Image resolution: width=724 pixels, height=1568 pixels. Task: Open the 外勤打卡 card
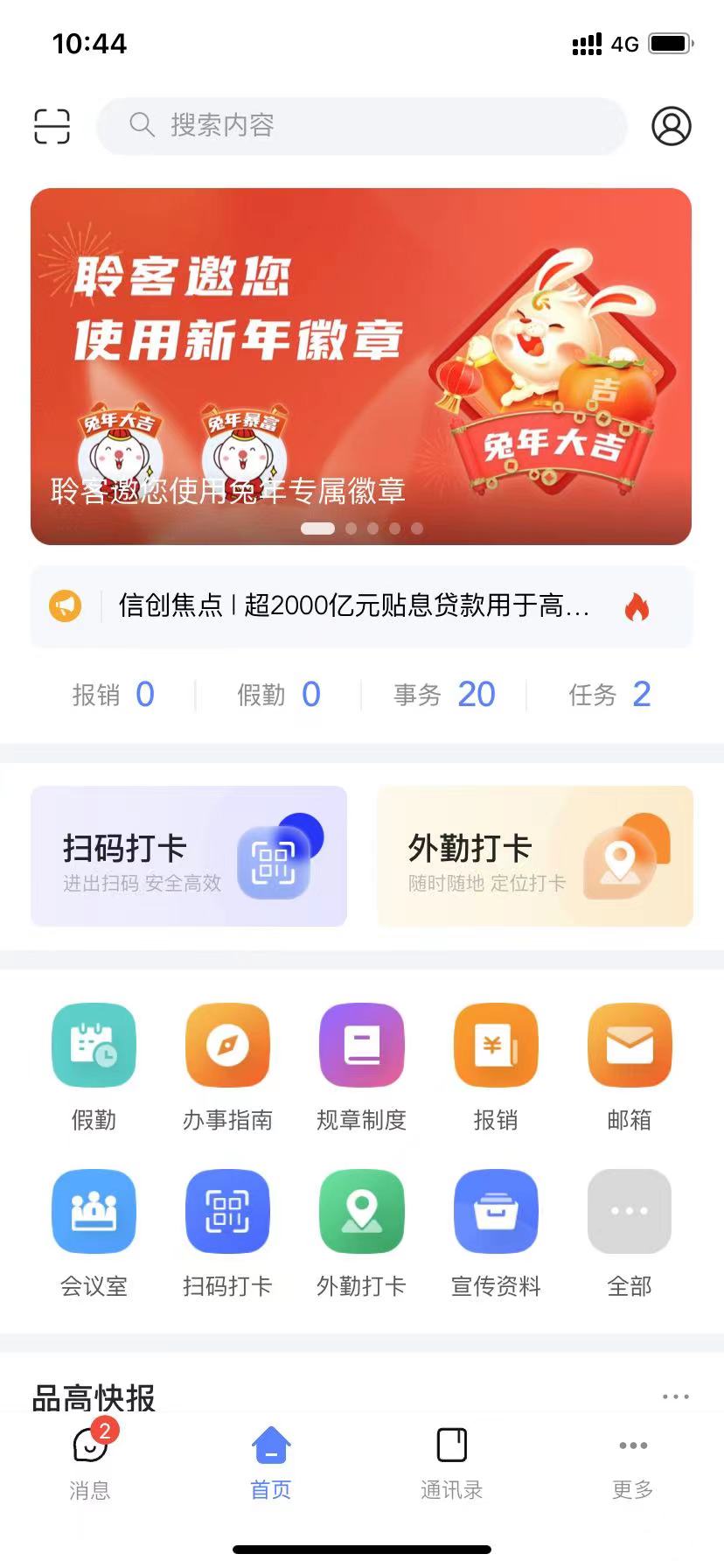[x=534, y=856]
